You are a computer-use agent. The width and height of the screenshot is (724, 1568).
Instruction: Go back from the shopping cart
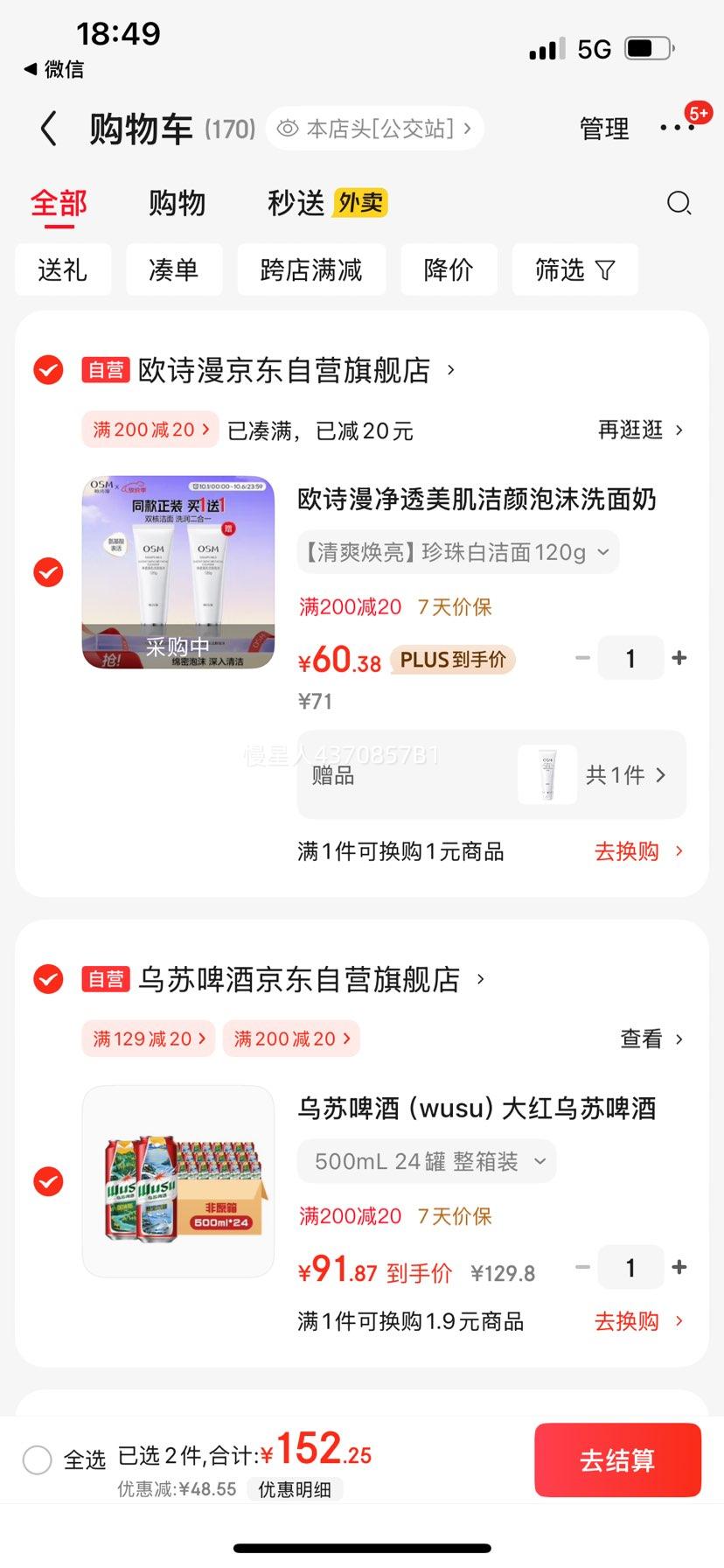(x=49, y=129)
